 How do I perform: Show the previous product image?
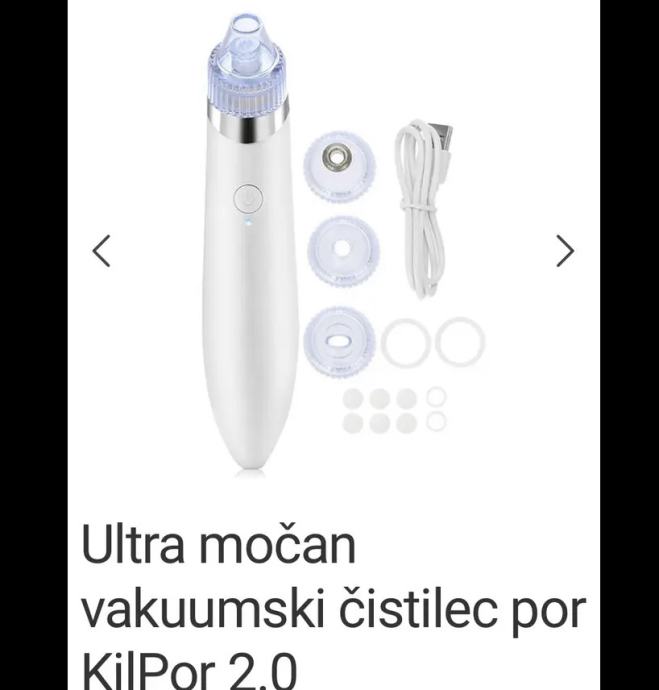click(x=101, y=250)
